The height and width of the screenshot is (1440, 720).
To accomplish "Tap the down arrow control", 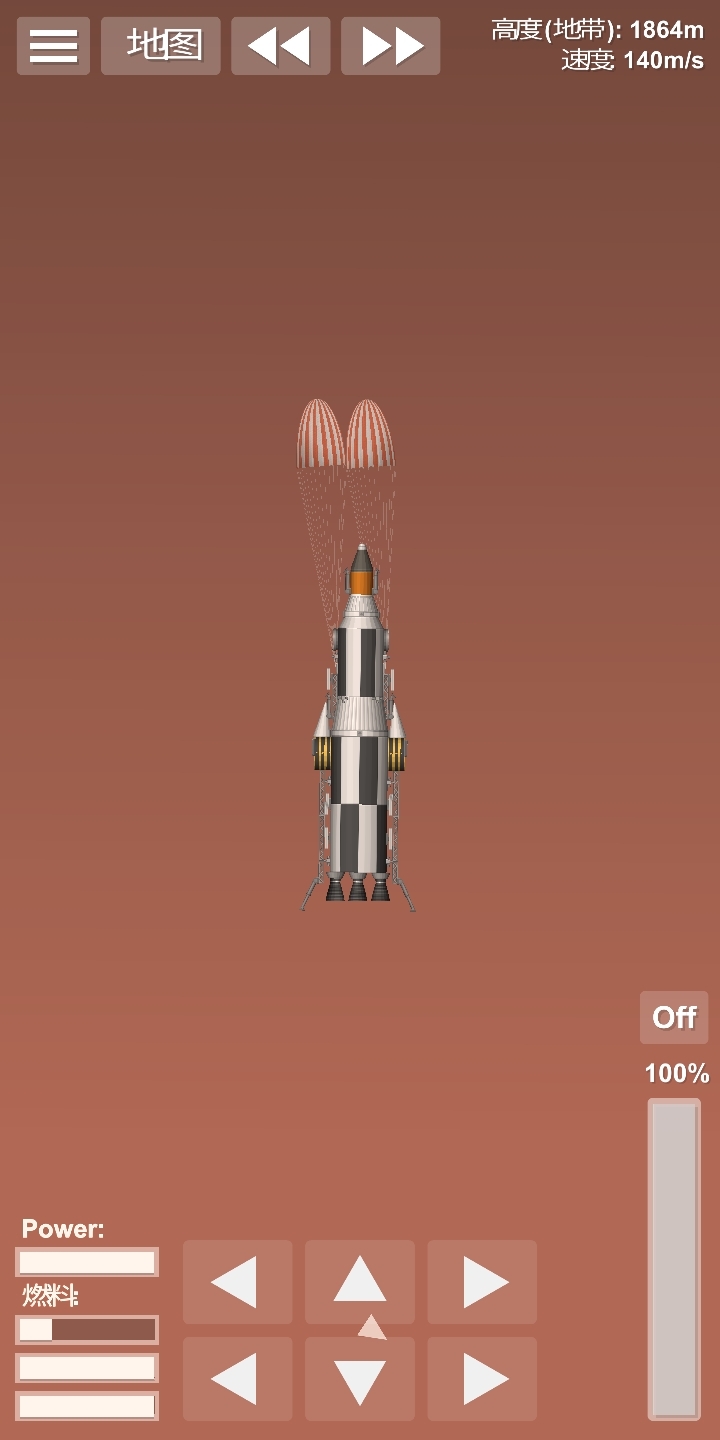I will [360, 1381].
